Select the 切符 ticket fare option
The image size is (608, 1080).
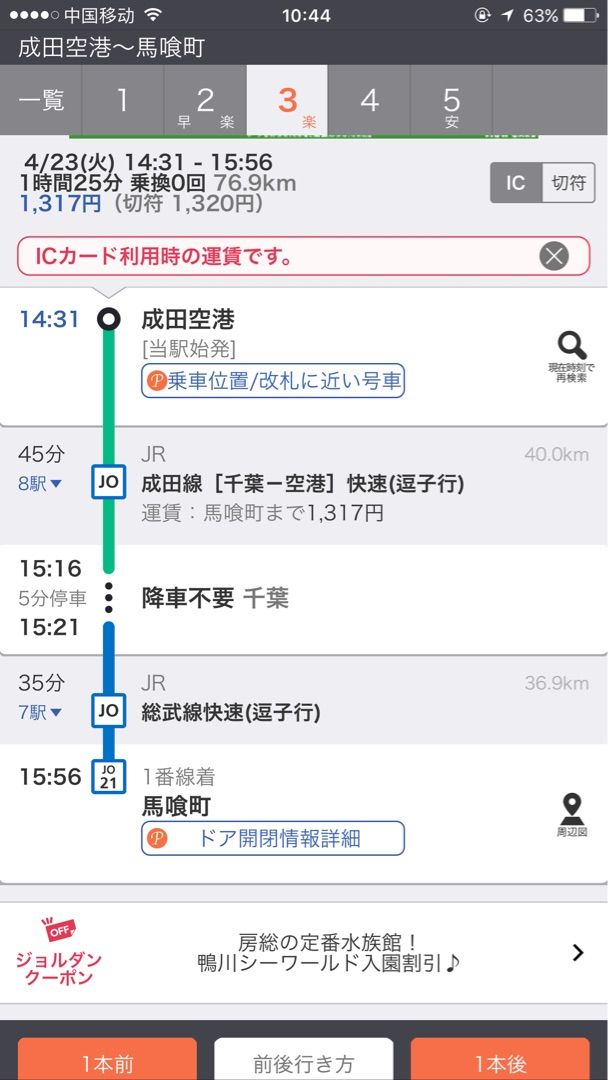tap(568, 183)
